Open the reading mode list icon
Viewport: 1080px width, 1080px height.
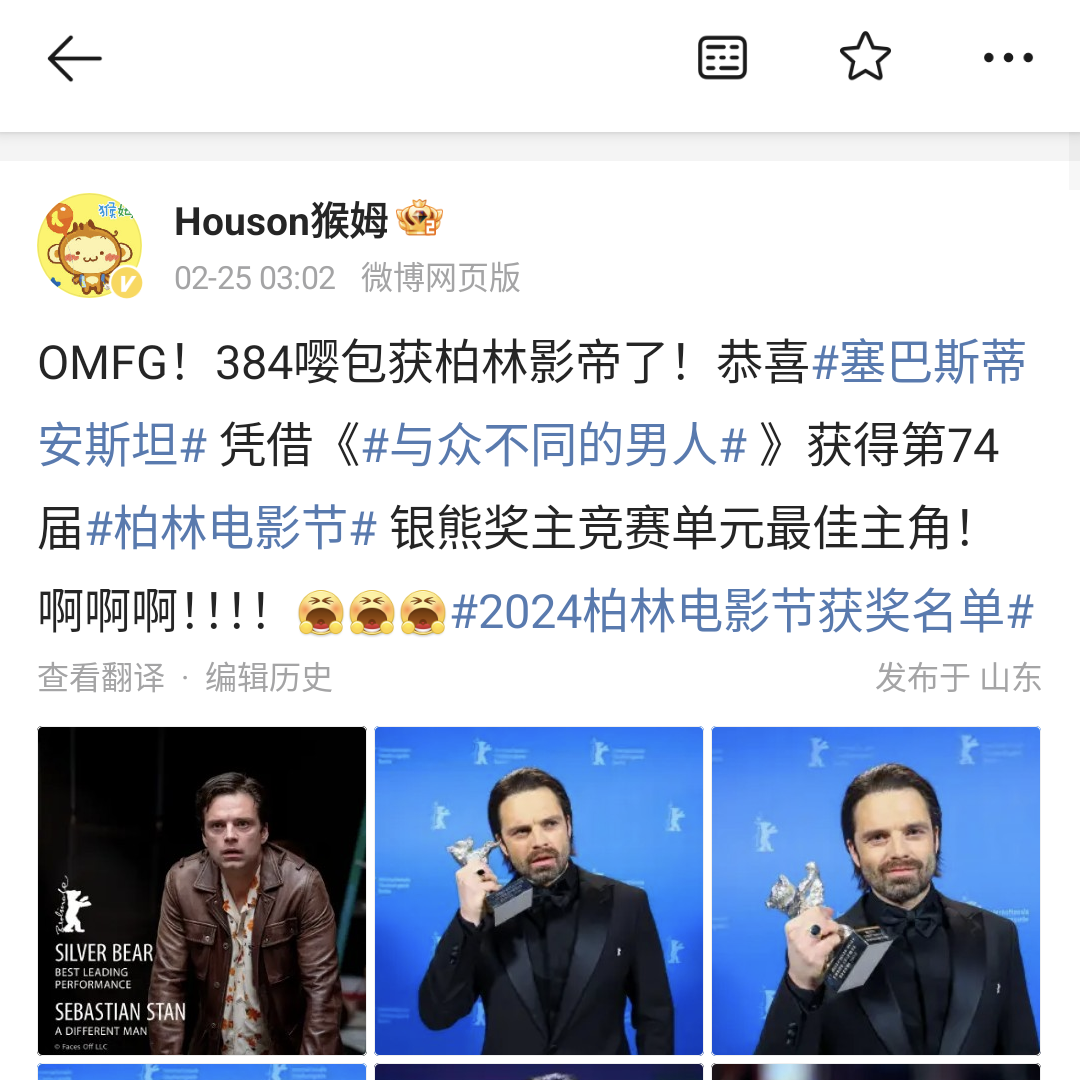[x=722, y=58]
